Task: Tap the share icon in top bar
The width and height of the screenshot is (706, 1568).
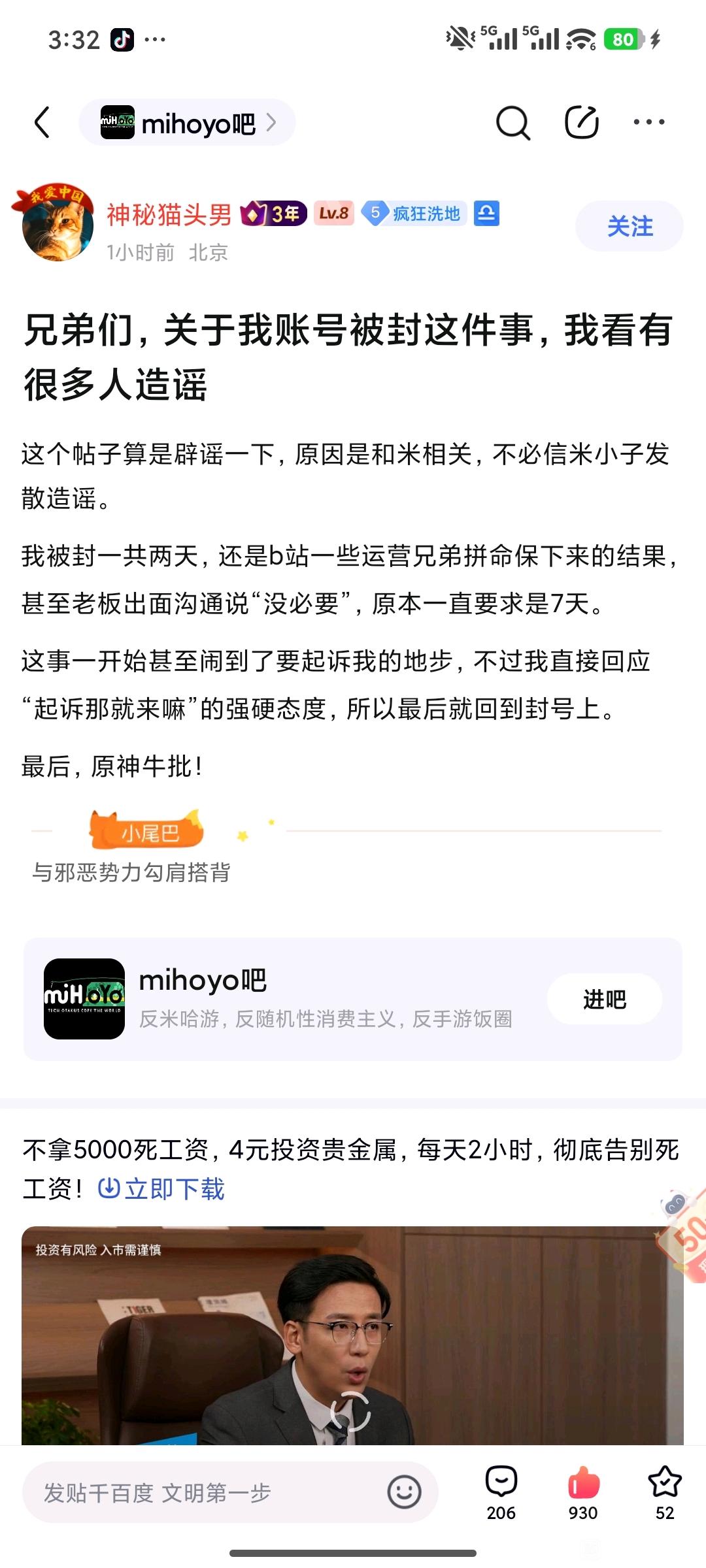Action: [582, 122]
